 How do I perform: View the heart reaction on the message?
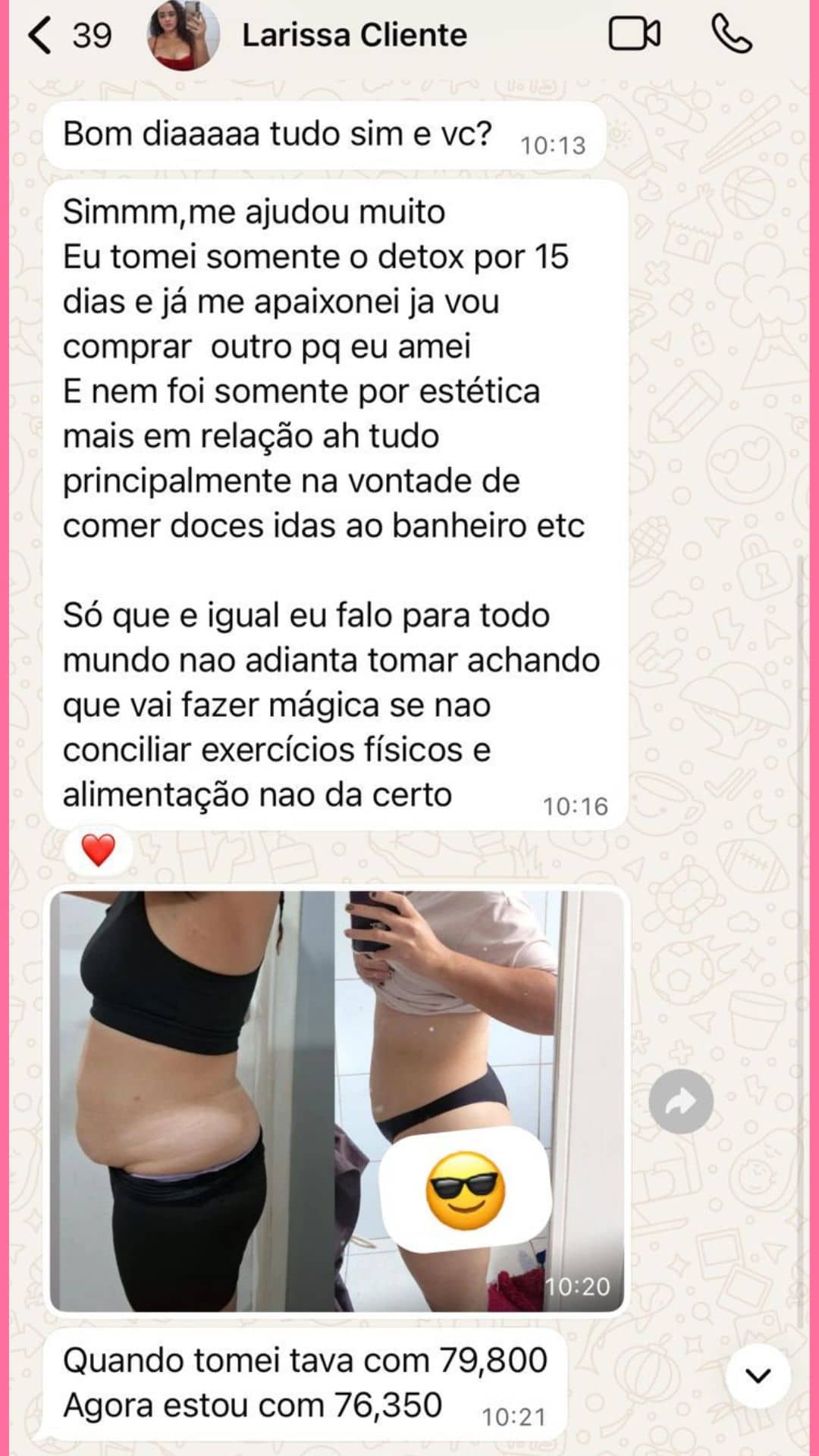[x=99, y=849]
